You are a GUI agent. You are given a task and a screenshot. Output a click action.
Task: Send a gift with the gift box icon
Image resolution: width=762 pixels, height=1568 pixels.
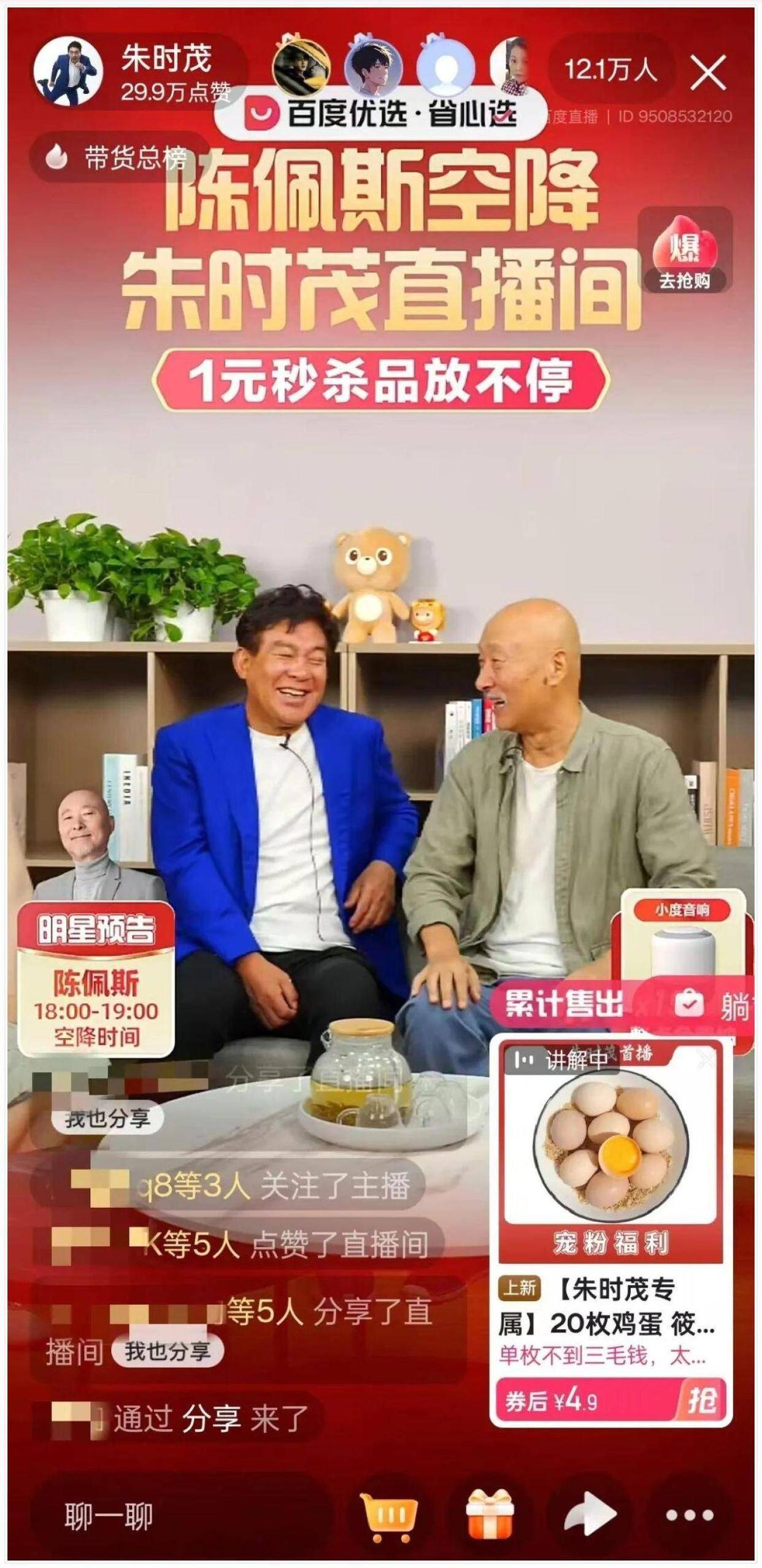tap(489, 1516)
